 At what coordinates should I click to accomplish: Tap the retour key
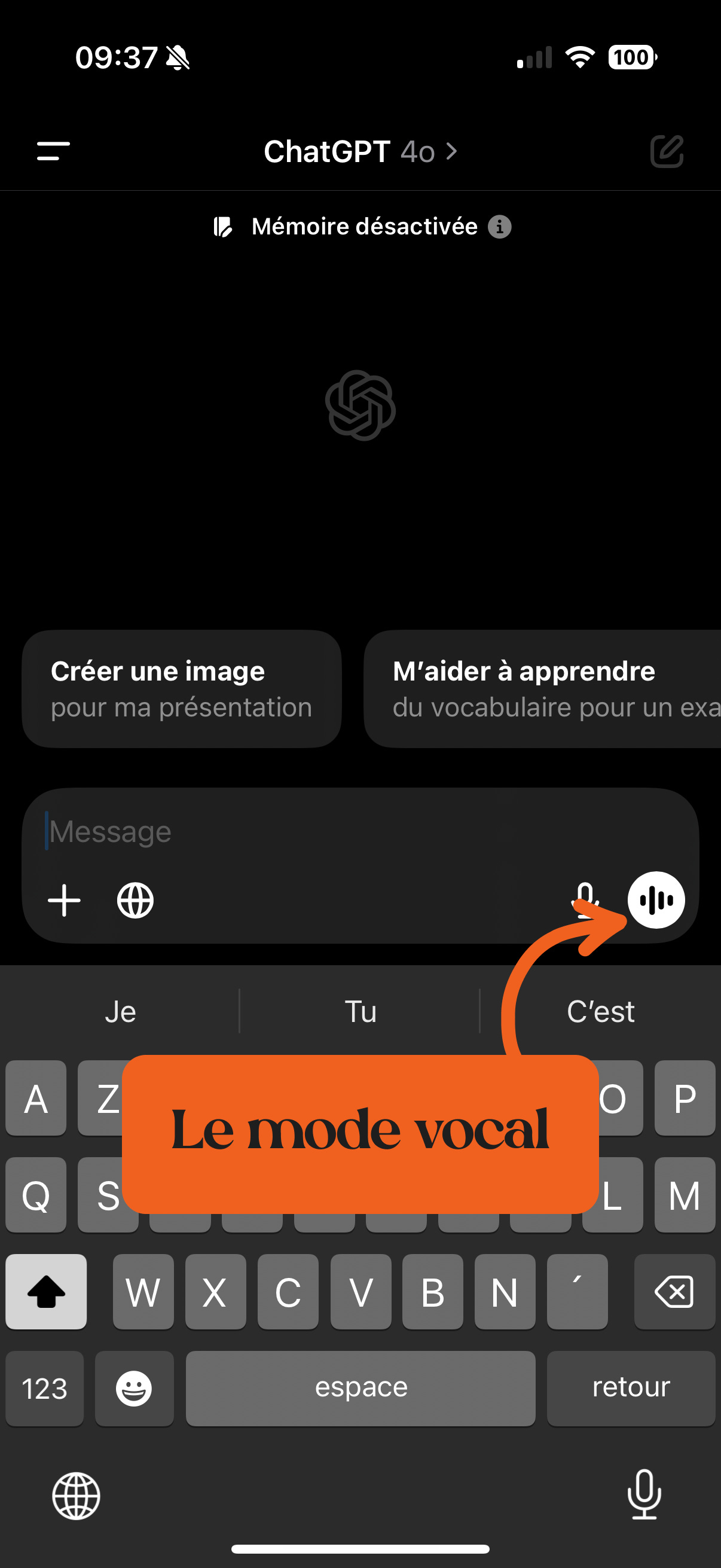coord(631,1388)
